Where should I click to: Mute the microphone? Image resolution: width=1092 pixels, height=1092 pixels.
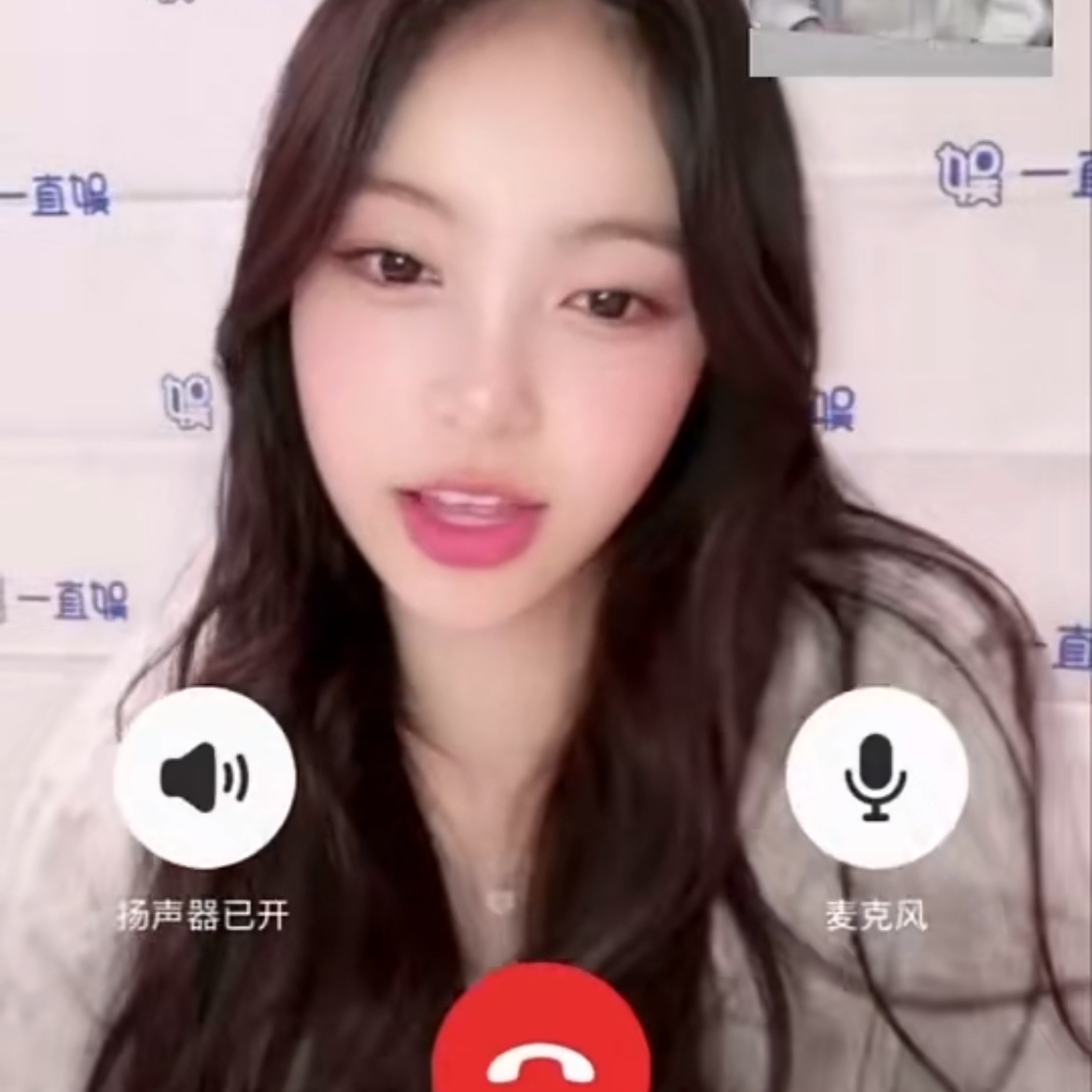tap(875, 777)
